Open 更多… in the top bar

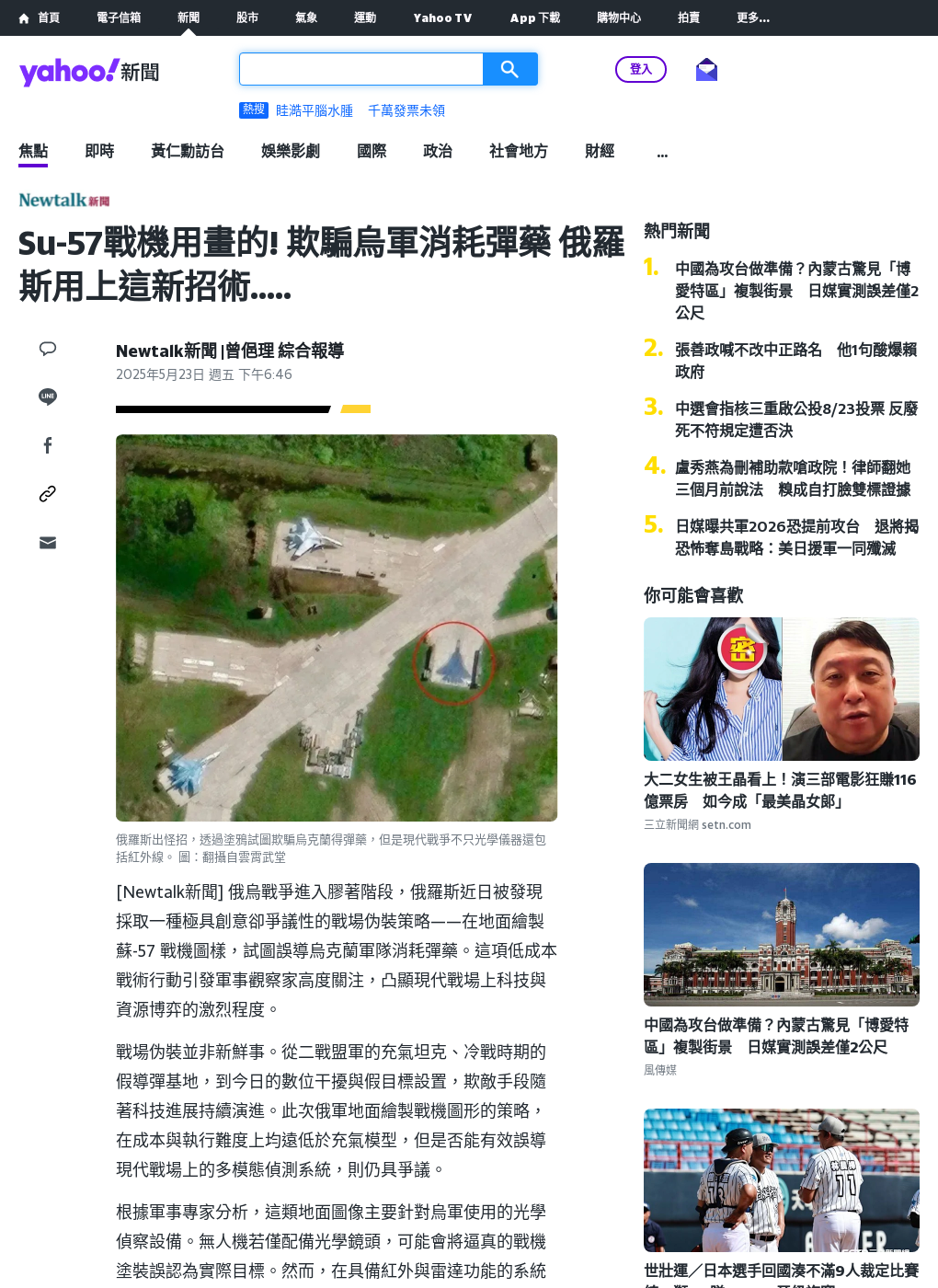(x=753, y=17)
